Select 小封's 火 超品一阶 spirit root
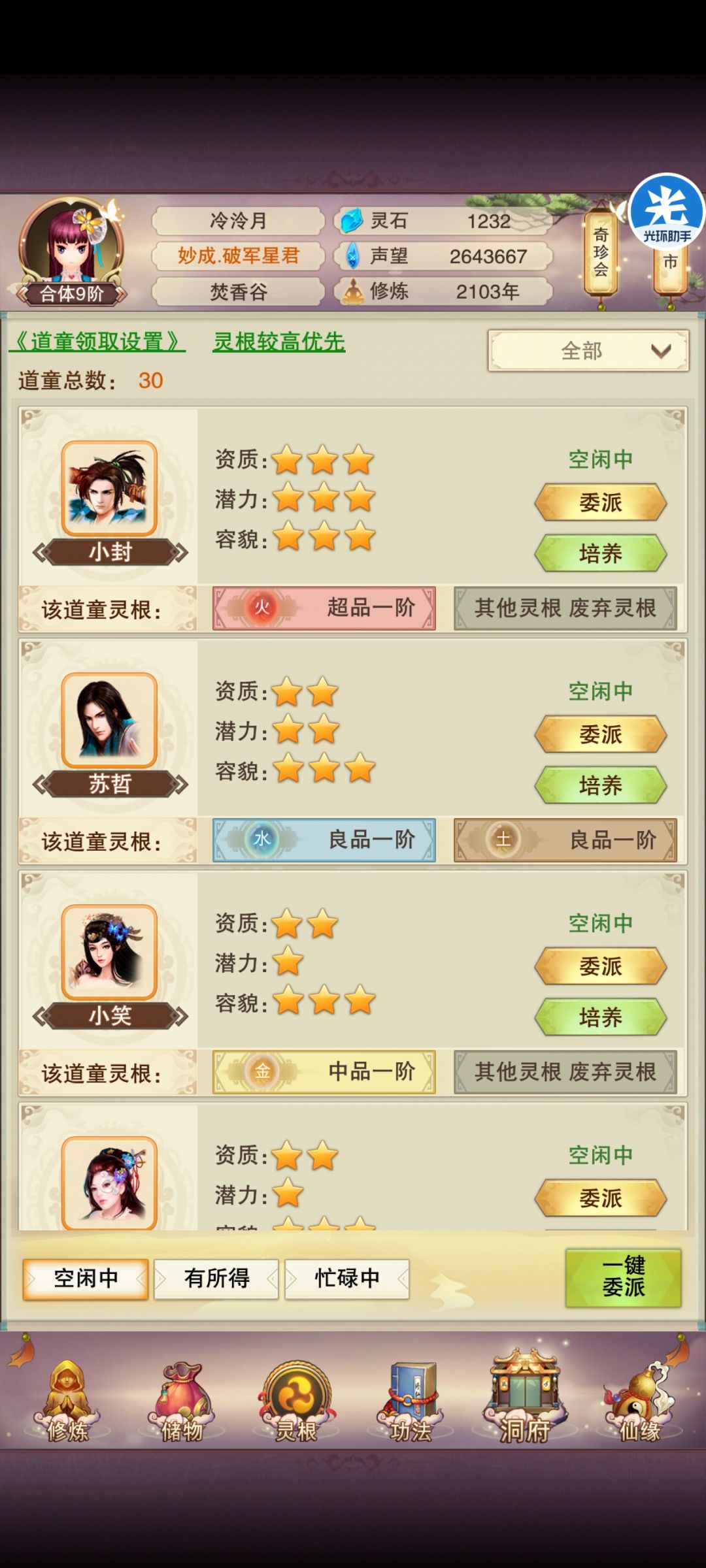Viewport: 706px width, 1568px height. point(323,608)
